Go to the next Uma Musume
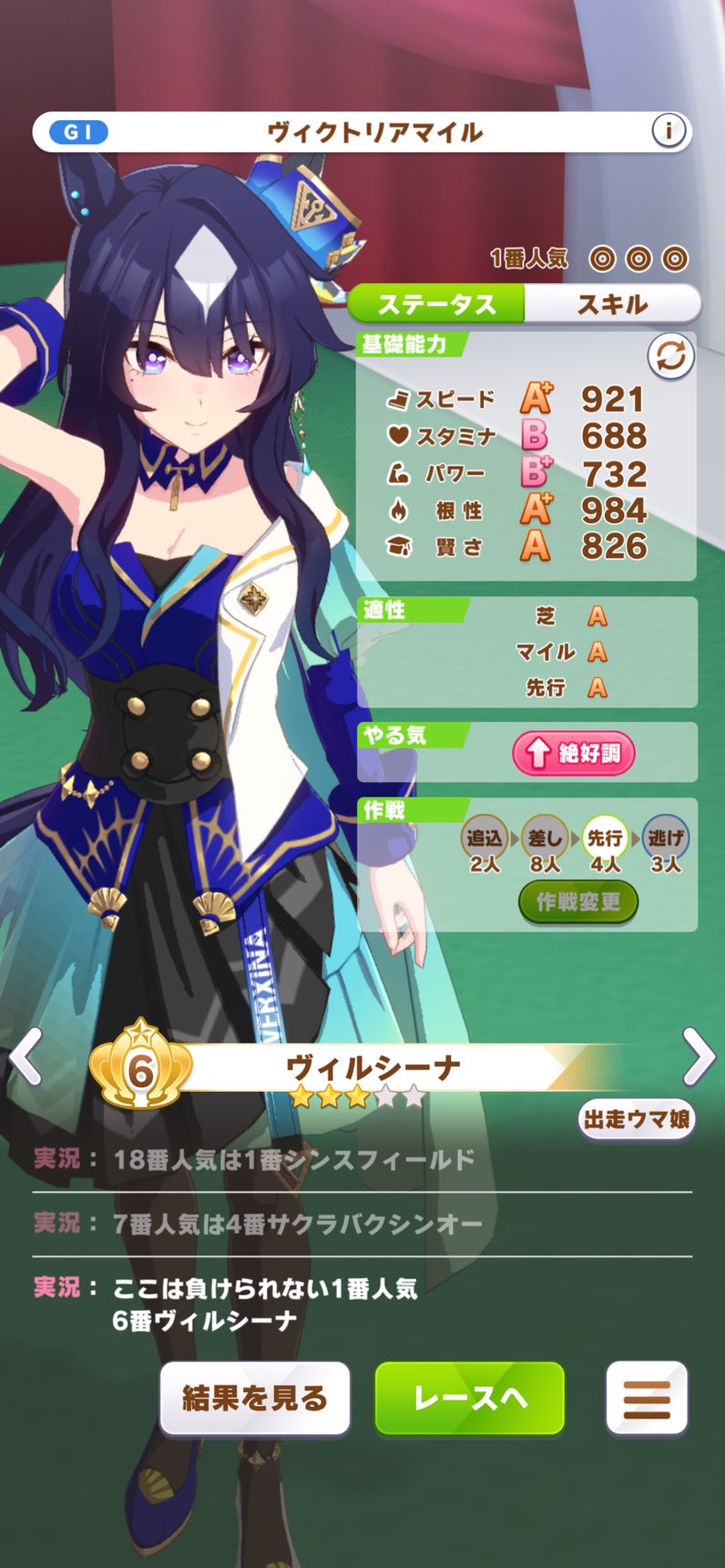The height and width of the screenshot is (1568, 725). coord(699,1057)
